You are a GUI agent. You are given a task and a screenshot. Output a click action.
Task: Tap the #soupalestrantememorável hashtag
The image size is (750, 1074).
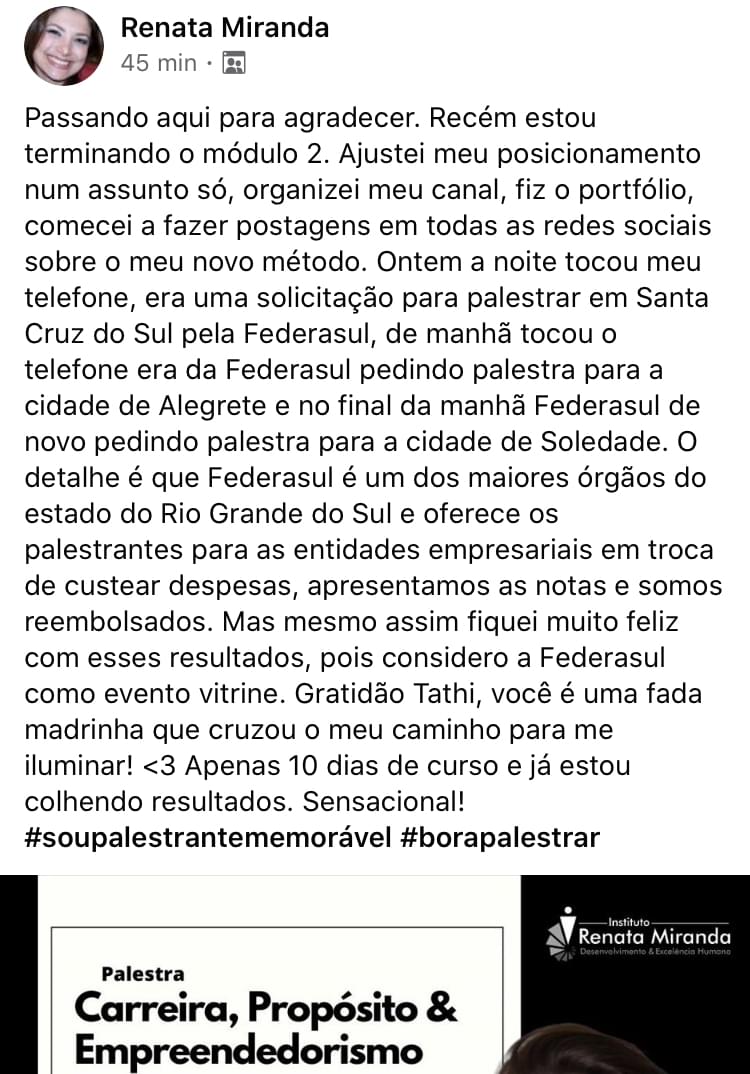pos(207,837)
